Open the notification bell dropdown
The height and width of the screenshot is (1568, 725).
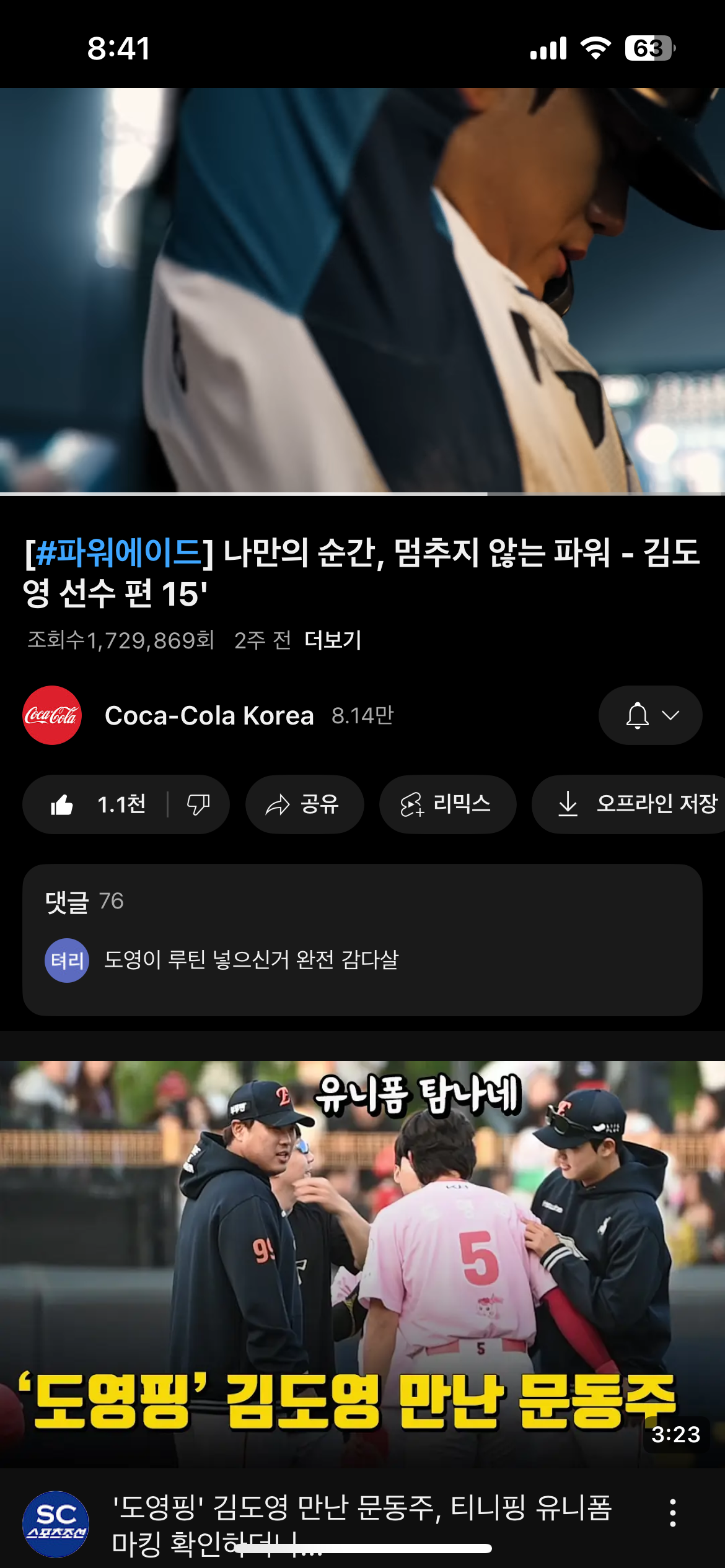649,715
